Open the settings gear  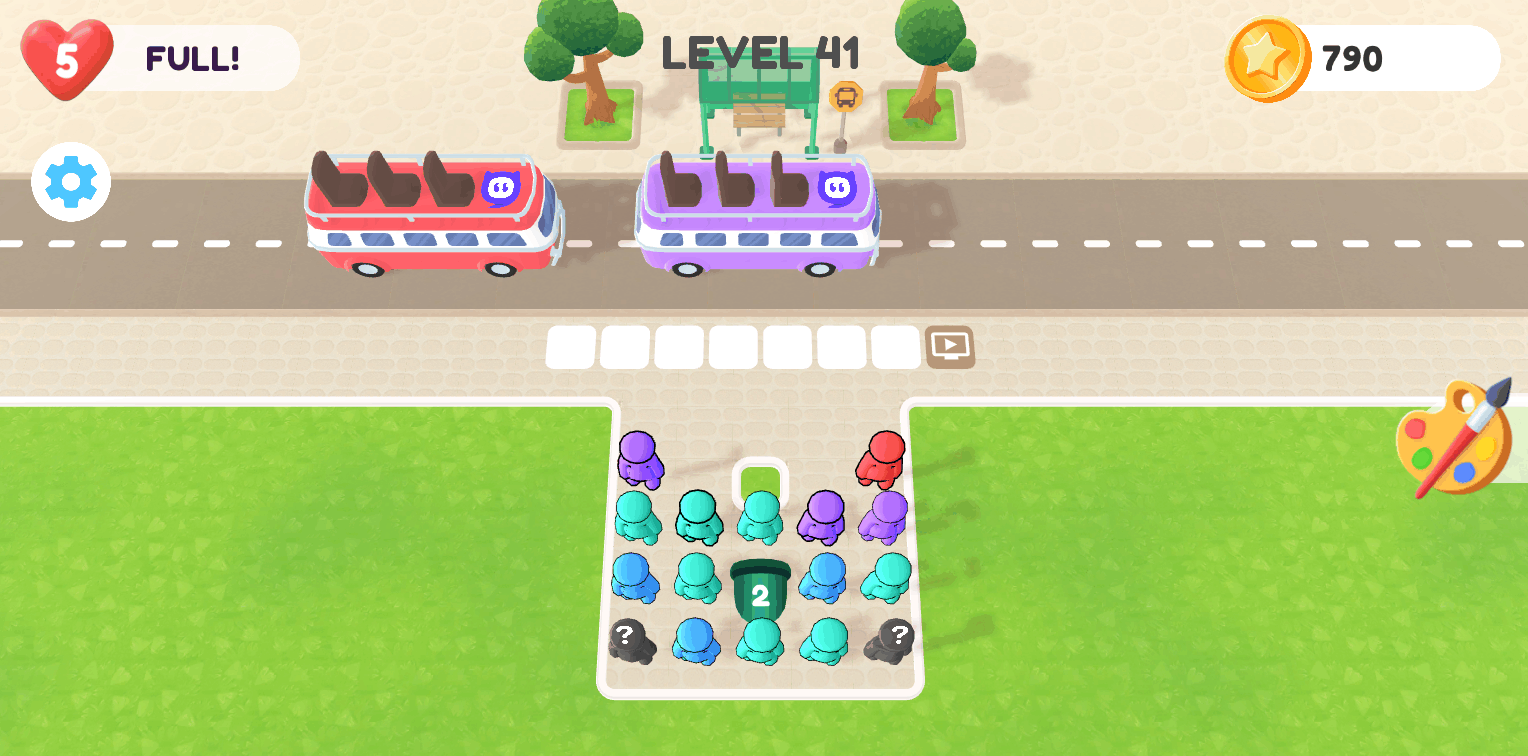pos(71,182)
